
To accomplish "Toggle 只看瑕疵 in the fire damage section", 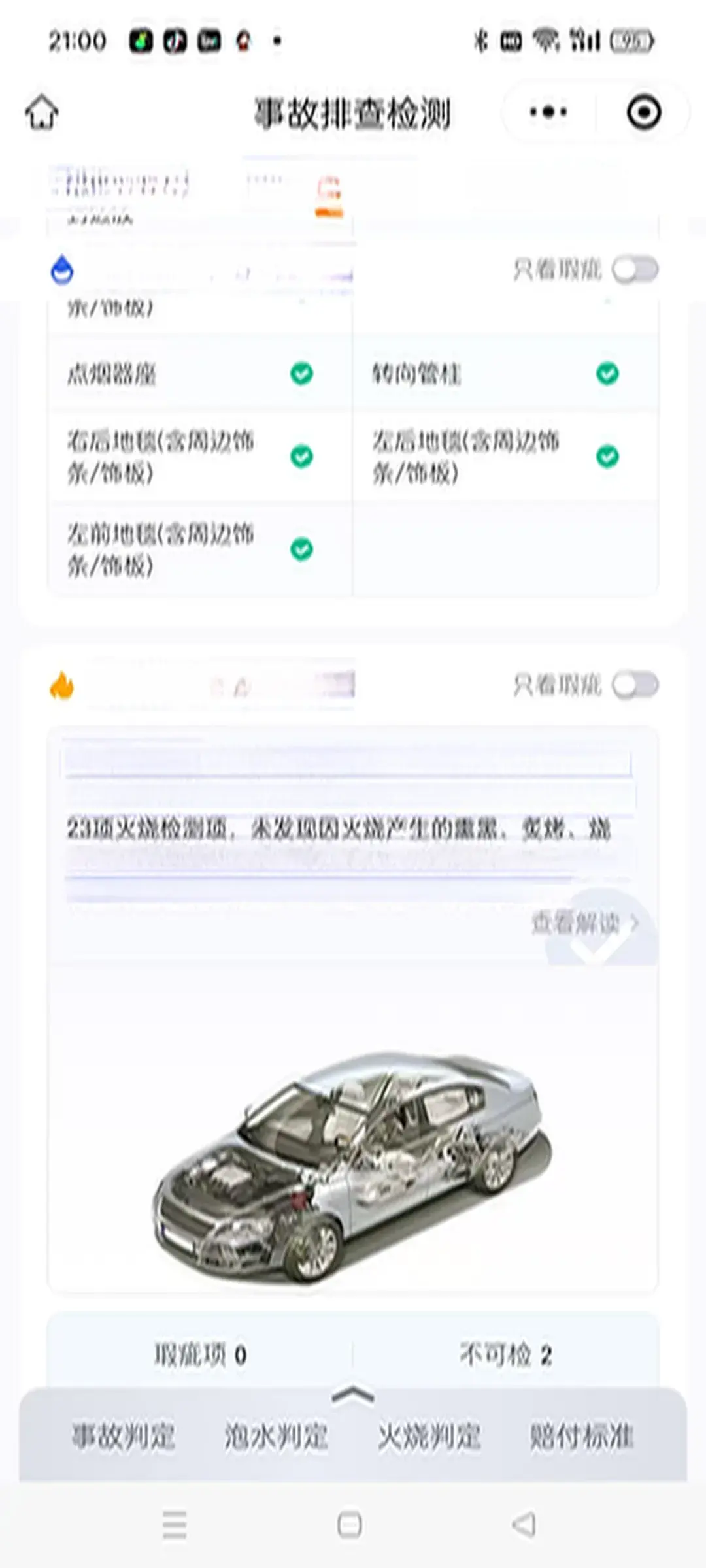I will click(x=635, y=685).
